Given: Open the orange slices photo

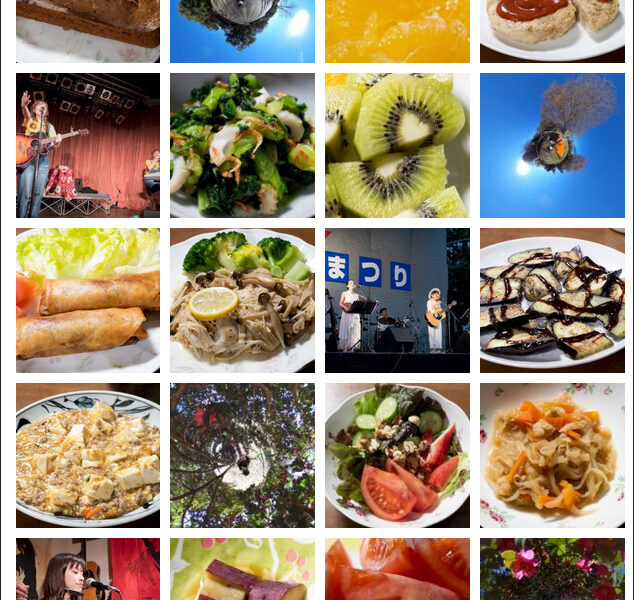Looking at the screenshot, I should (x=397, y=30).
